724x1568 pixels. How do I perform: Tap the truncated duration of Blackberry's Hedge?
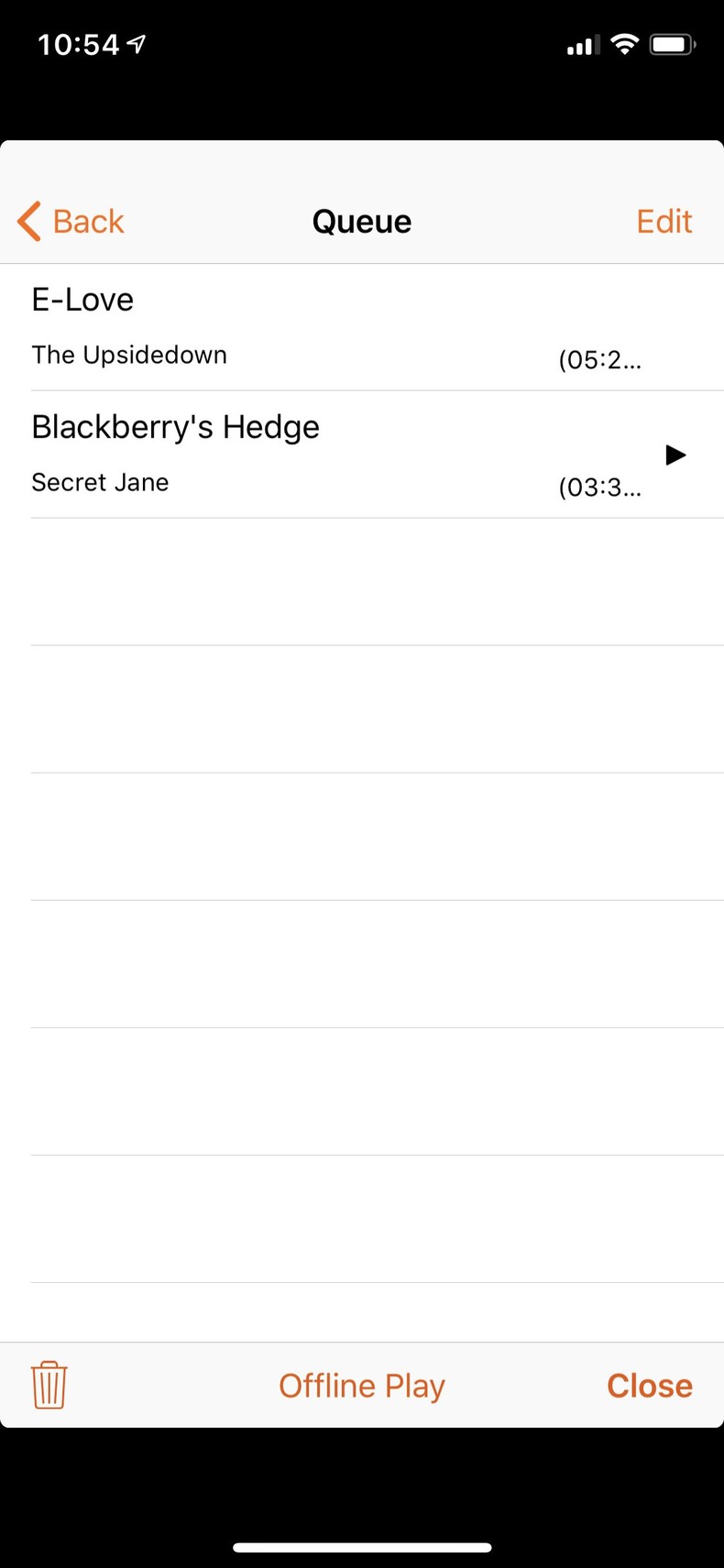(600, 488)
